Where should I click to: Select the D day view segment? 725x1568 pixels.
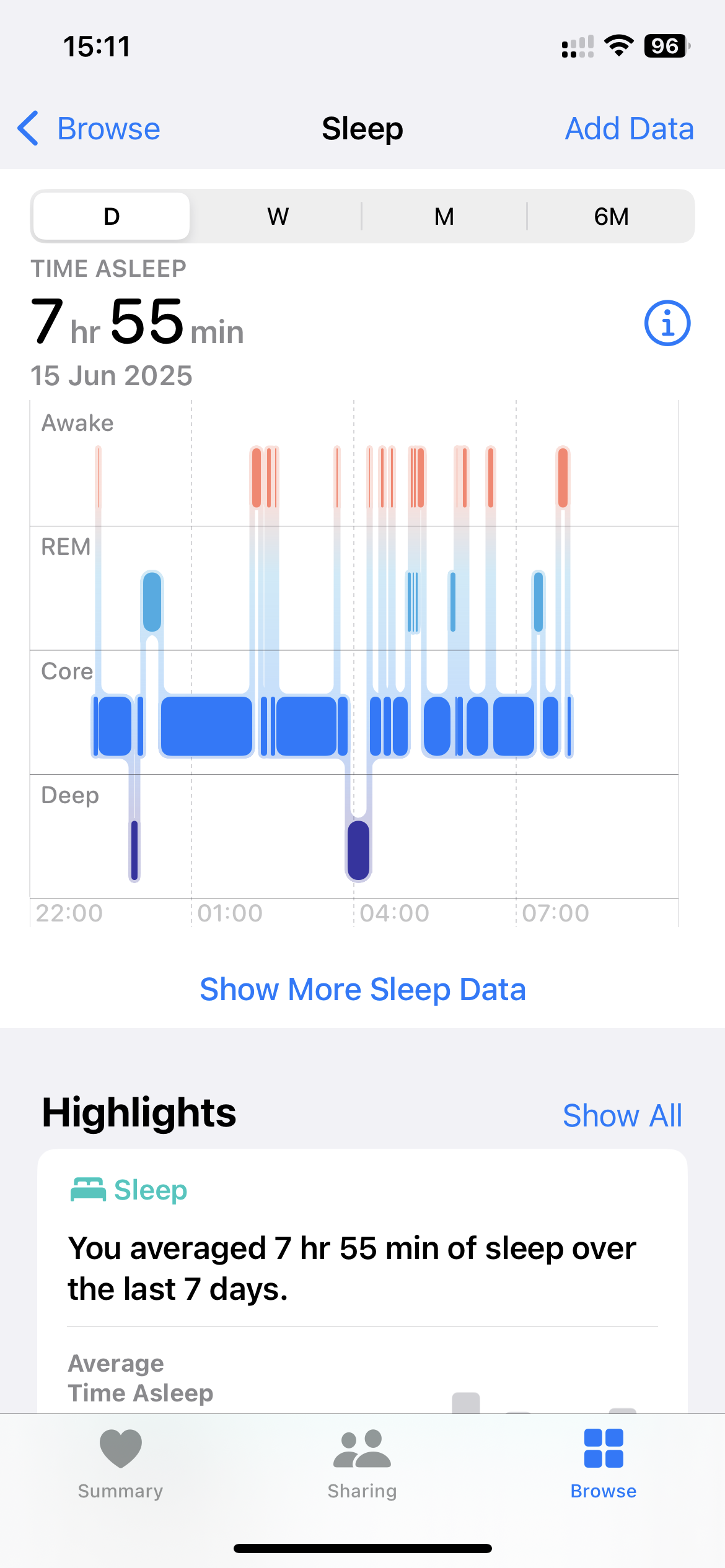tap(112, 216)
